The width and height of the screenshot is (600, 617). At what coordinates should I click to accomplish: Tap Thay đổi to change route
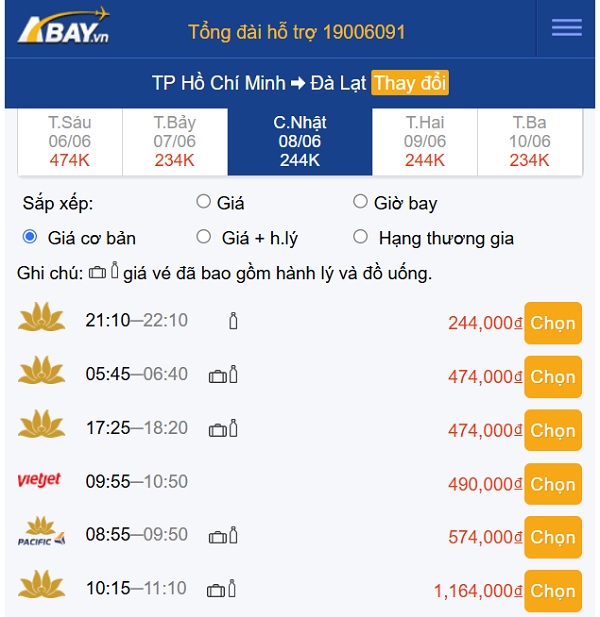point(410,83)
